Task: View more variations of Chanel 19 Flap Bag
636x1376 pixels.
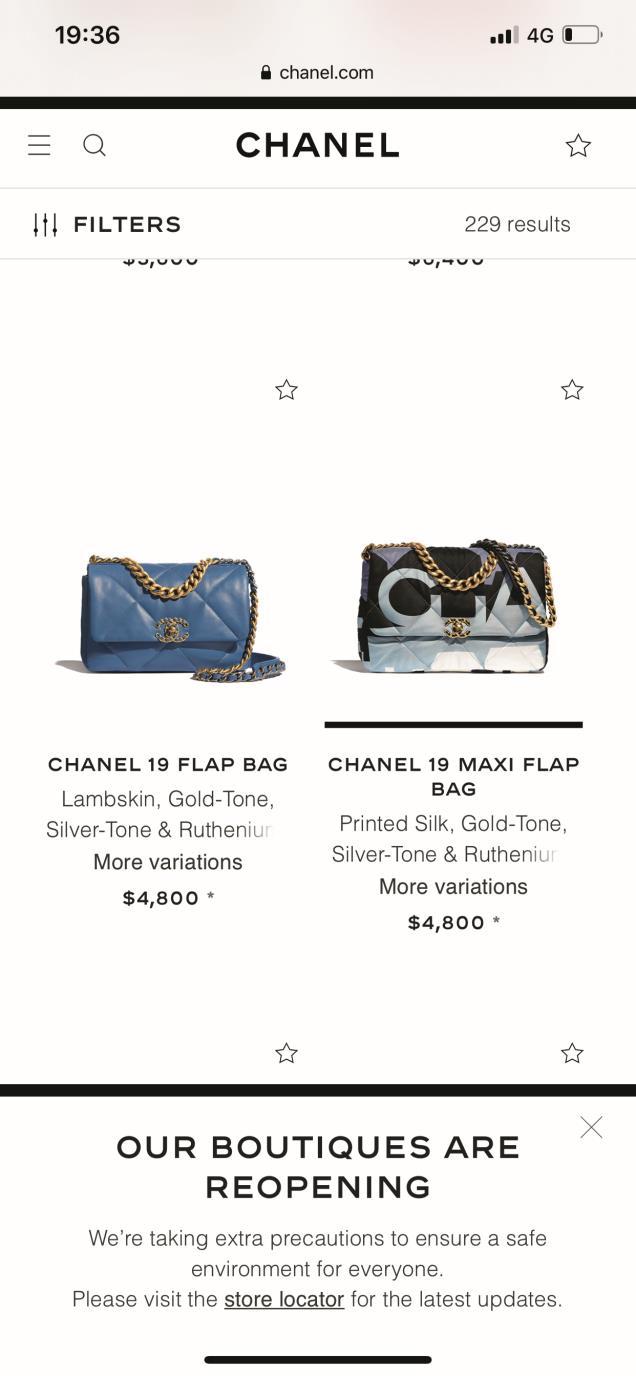Action: click(168, 862)
